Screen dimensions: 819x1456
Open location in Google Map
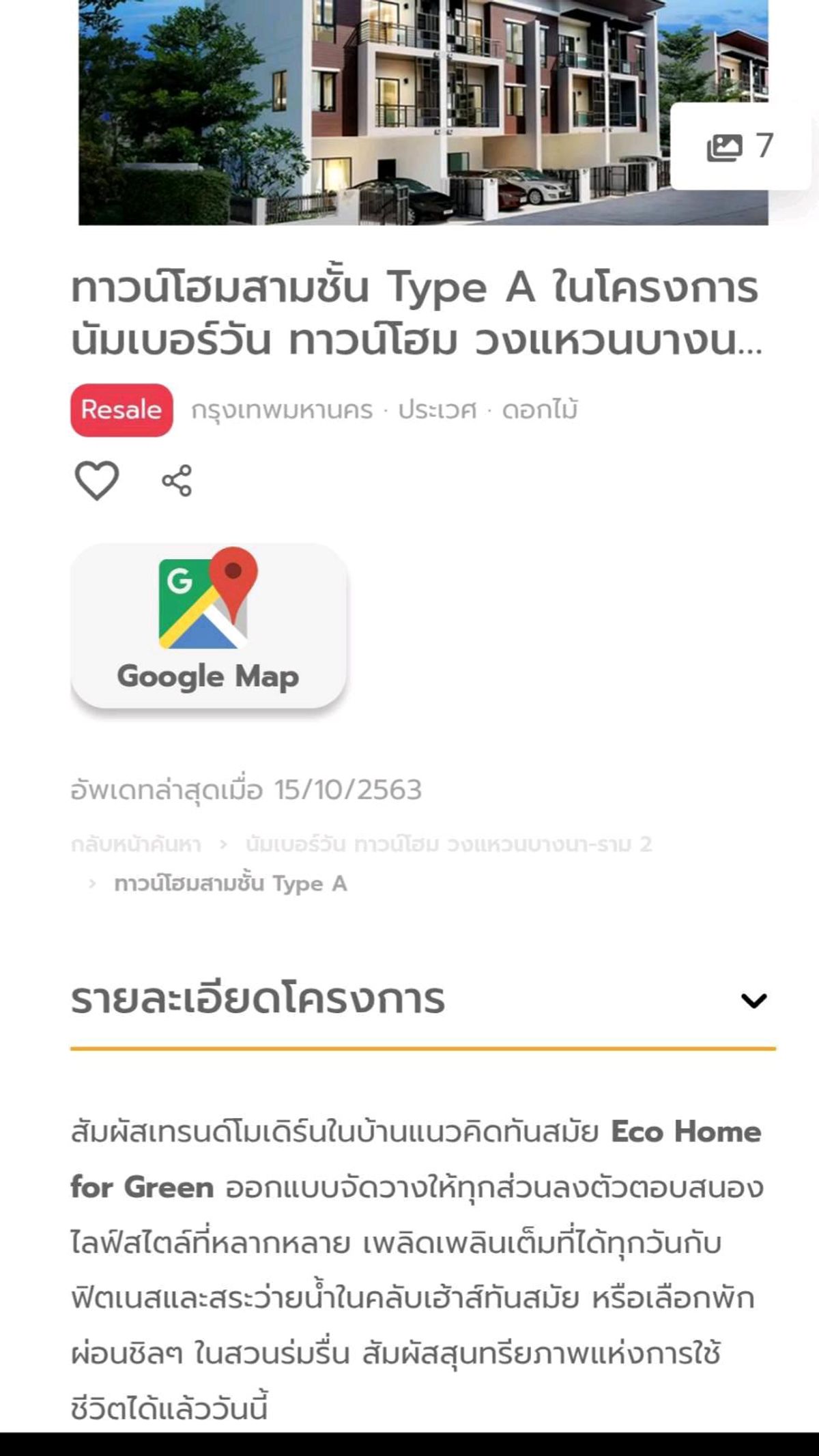tap(208, 626)
